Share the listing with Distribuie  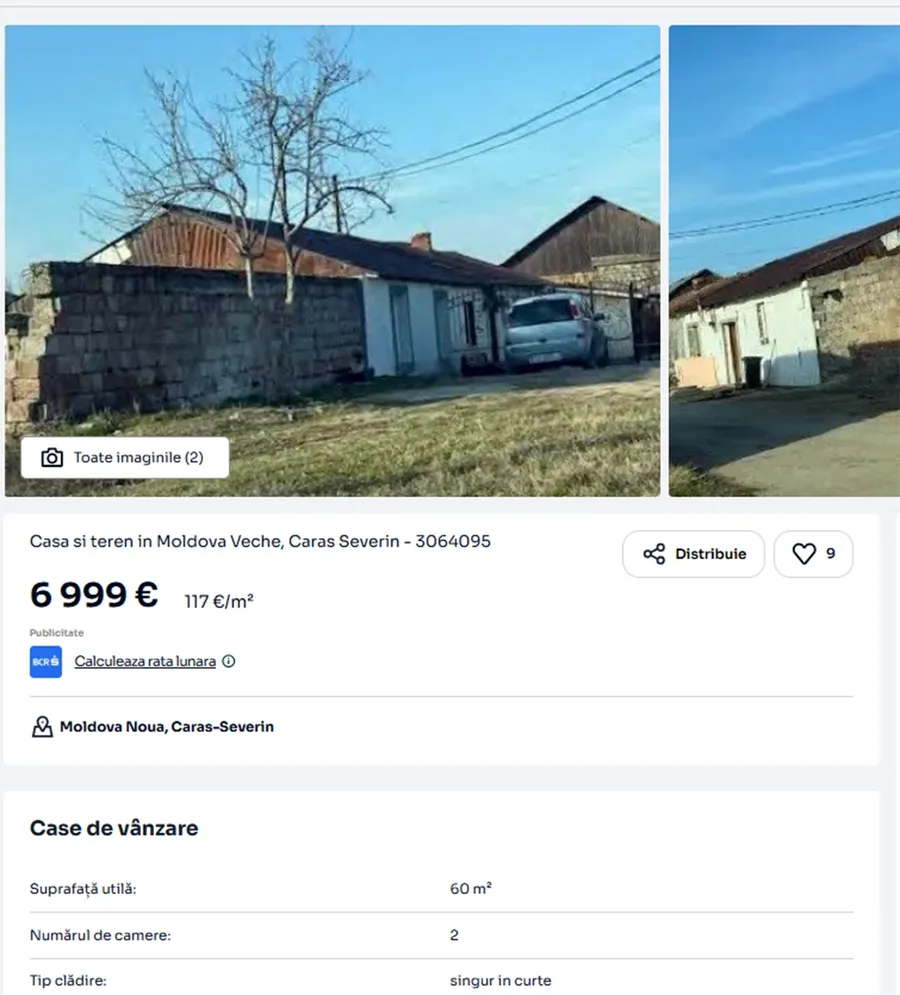[x=694, y=554]
